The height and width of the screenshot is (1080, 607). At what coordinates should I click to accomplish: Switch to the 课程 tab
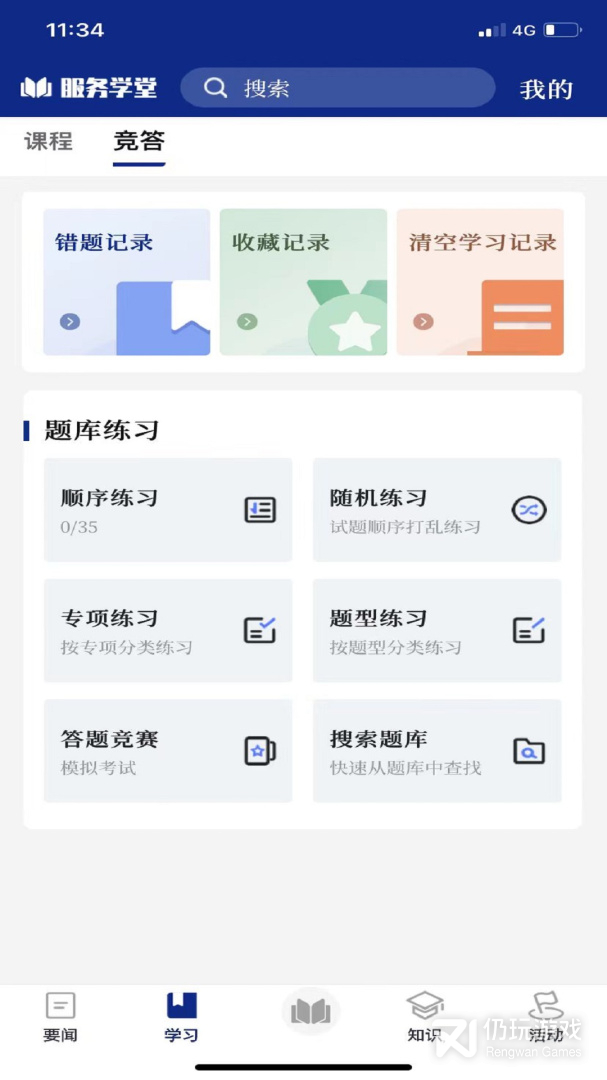(x=49, y=141)
